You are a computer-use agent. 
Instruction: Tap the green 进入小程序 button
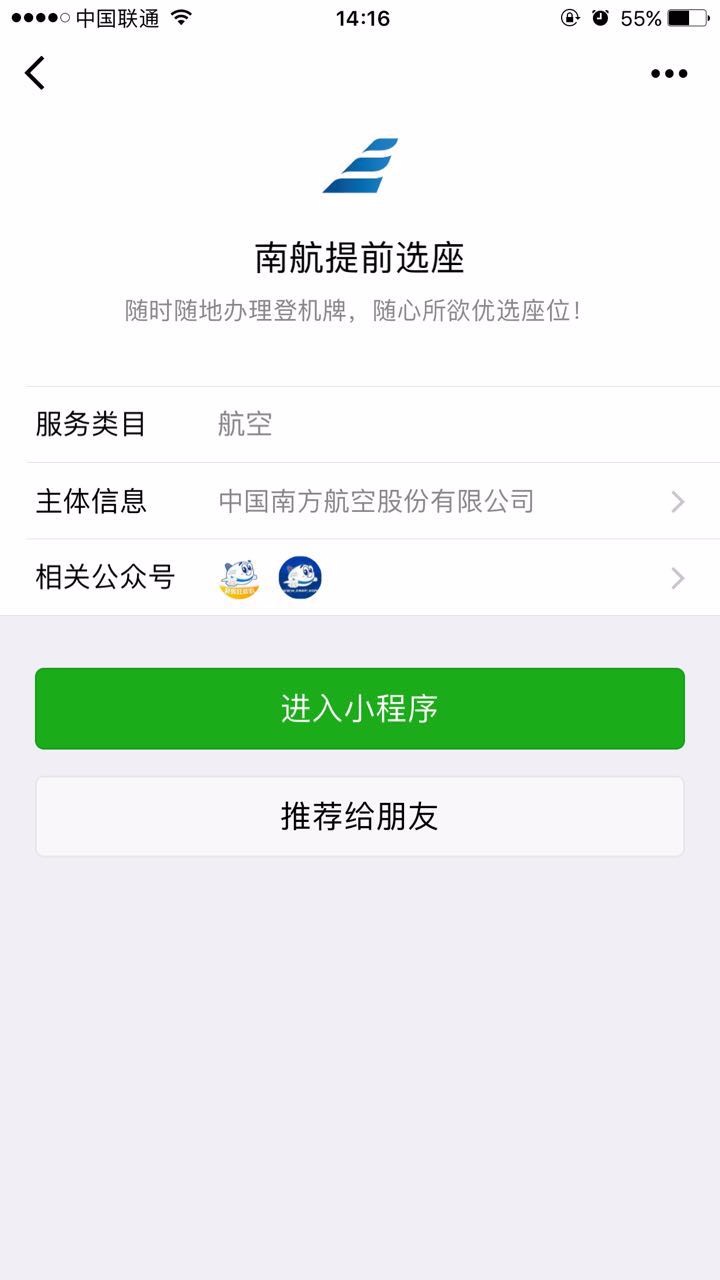[x=360, y=709]
